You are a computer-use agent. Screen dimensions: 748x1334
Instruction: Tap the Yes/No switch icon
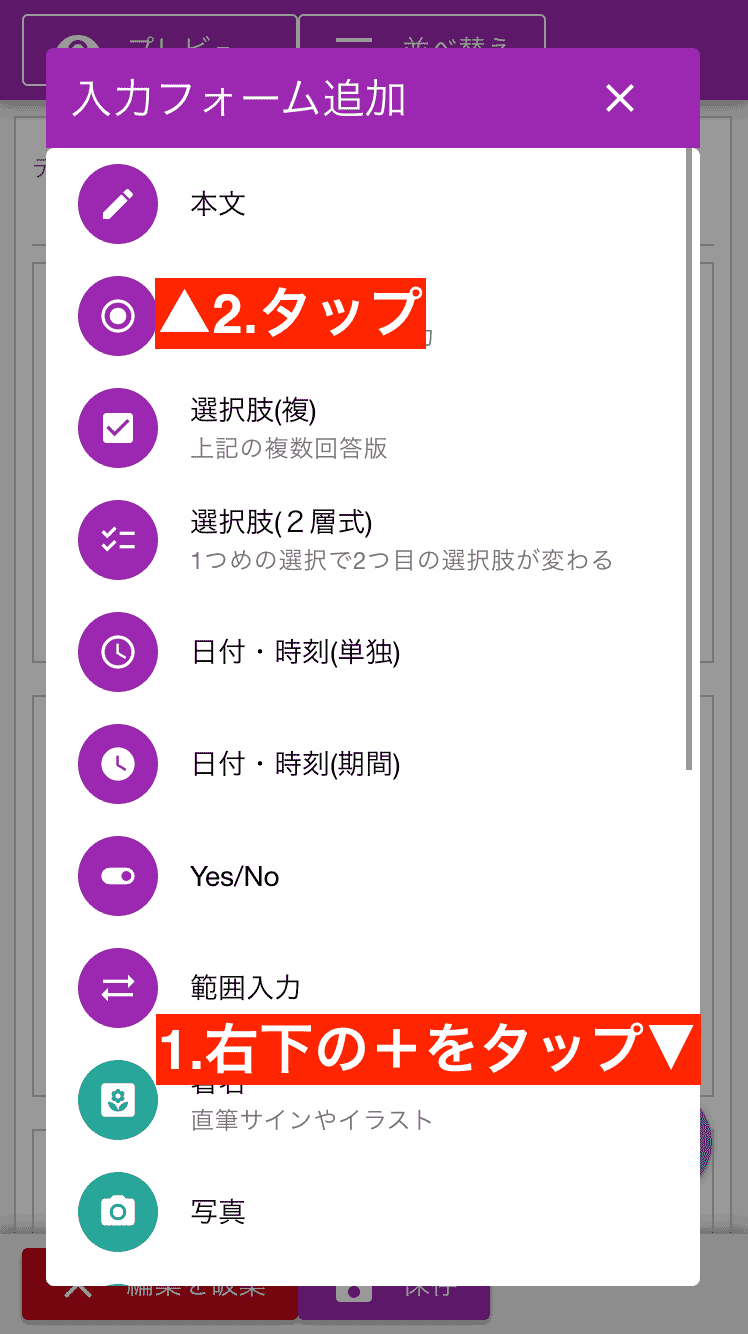(x=117, y=876)
